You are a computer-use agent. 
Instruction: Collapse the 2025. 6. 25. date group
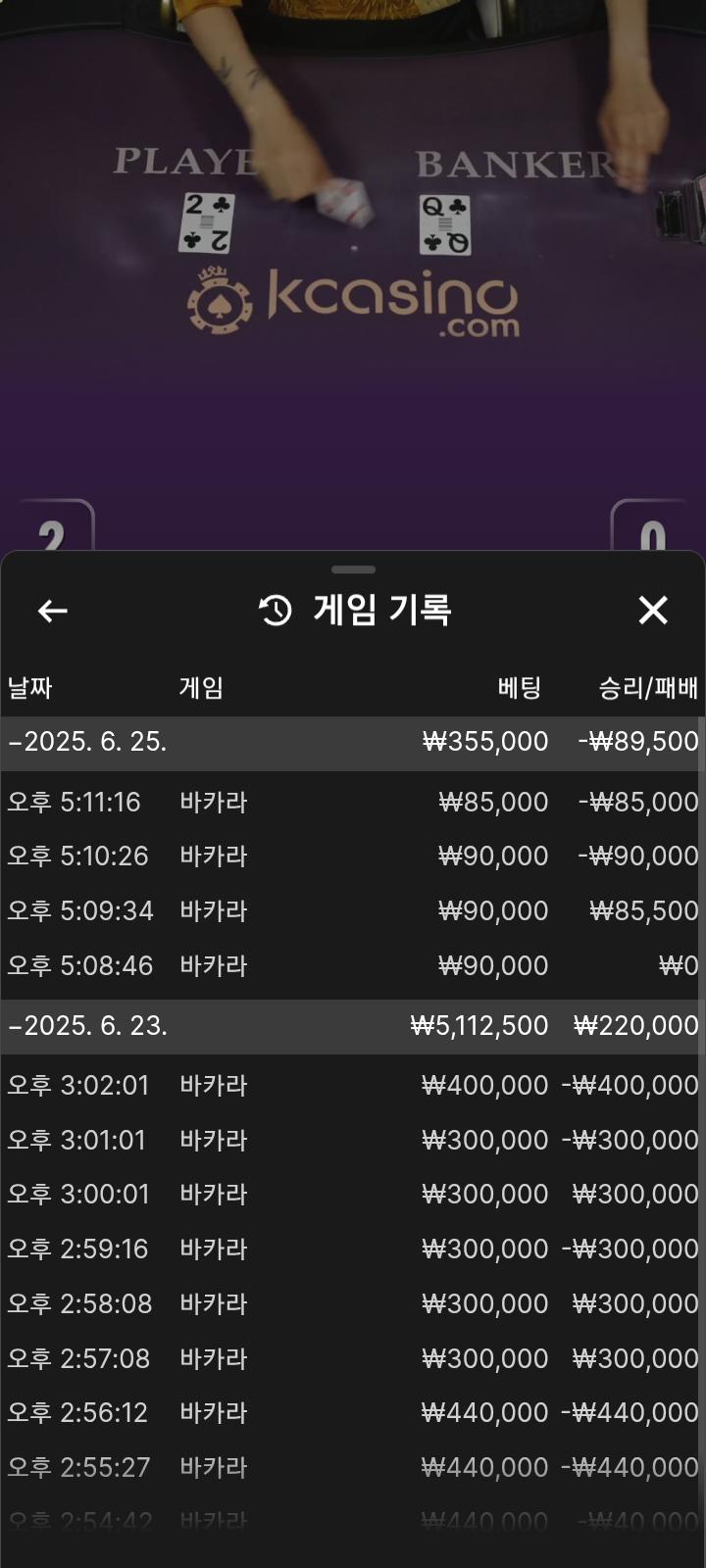[87, 742]
